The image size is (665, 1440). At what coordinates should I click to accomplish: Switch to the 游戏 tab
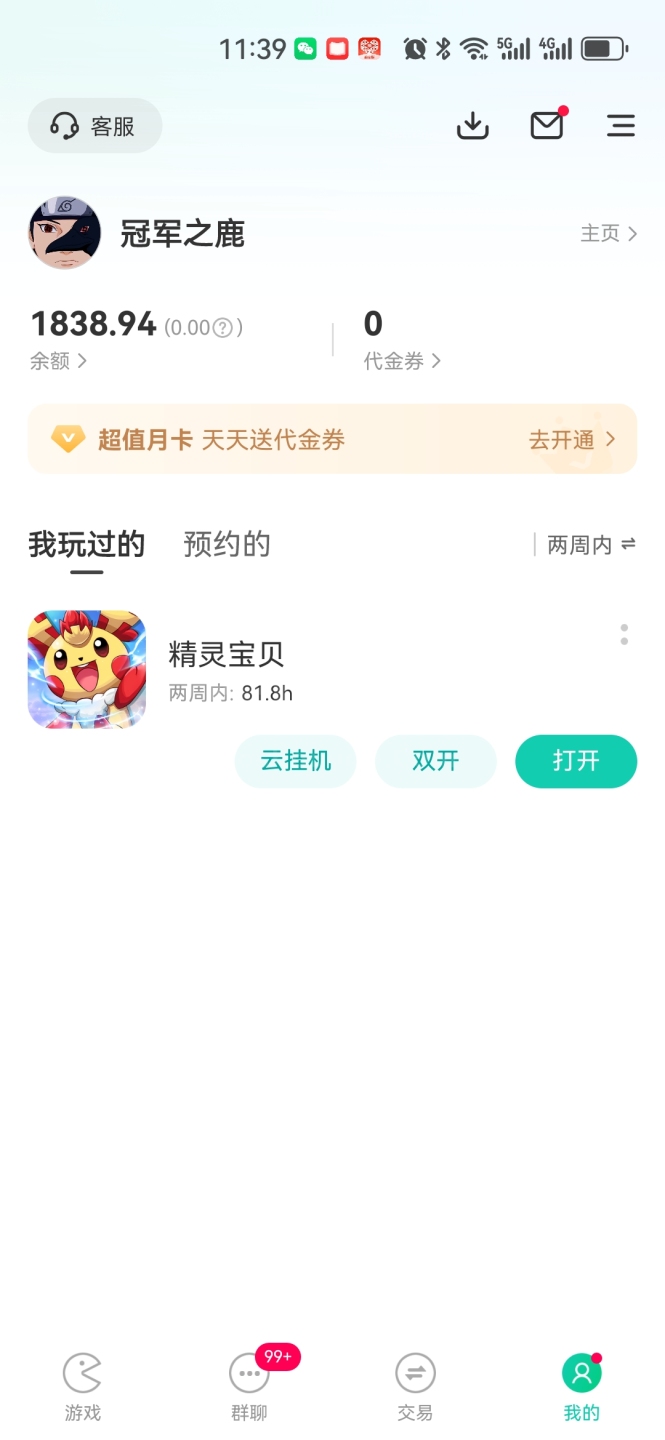point(82,1387)
